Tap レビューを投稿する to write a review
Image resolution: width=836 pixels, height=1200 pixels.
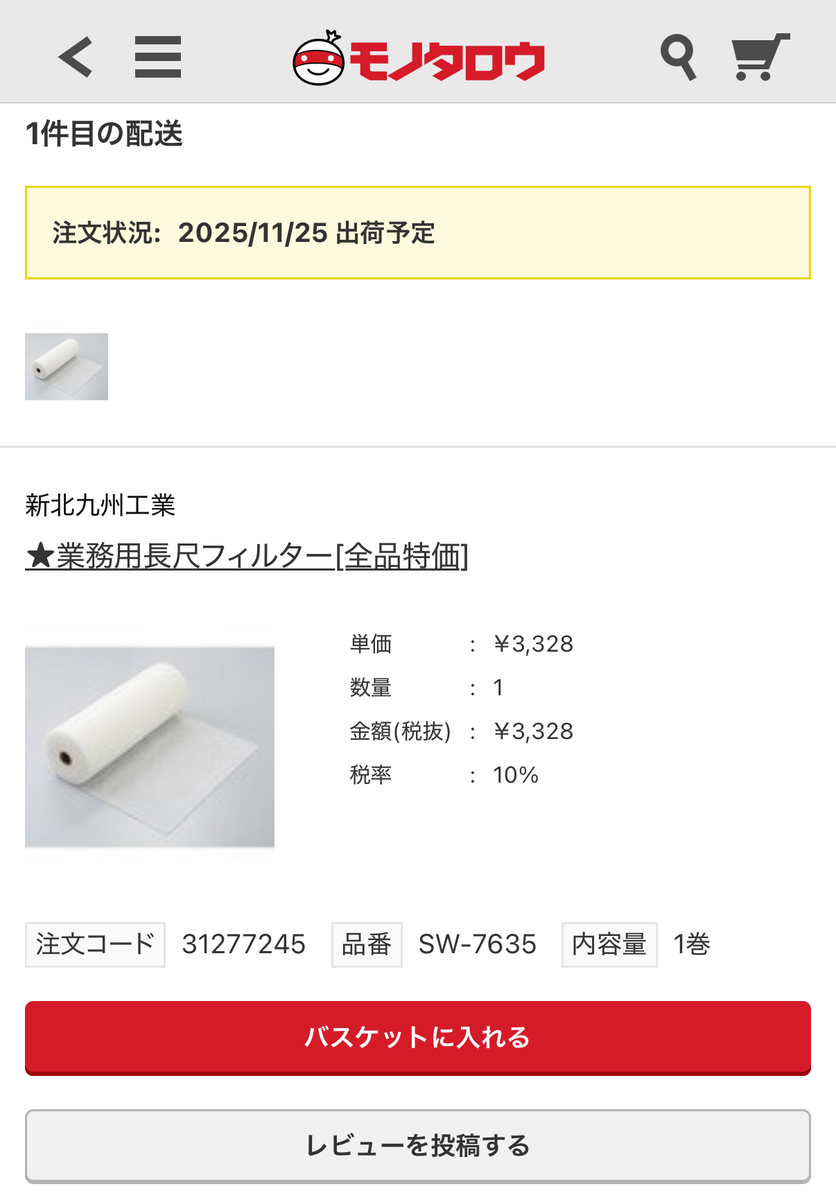click(x=418, y=1146)
